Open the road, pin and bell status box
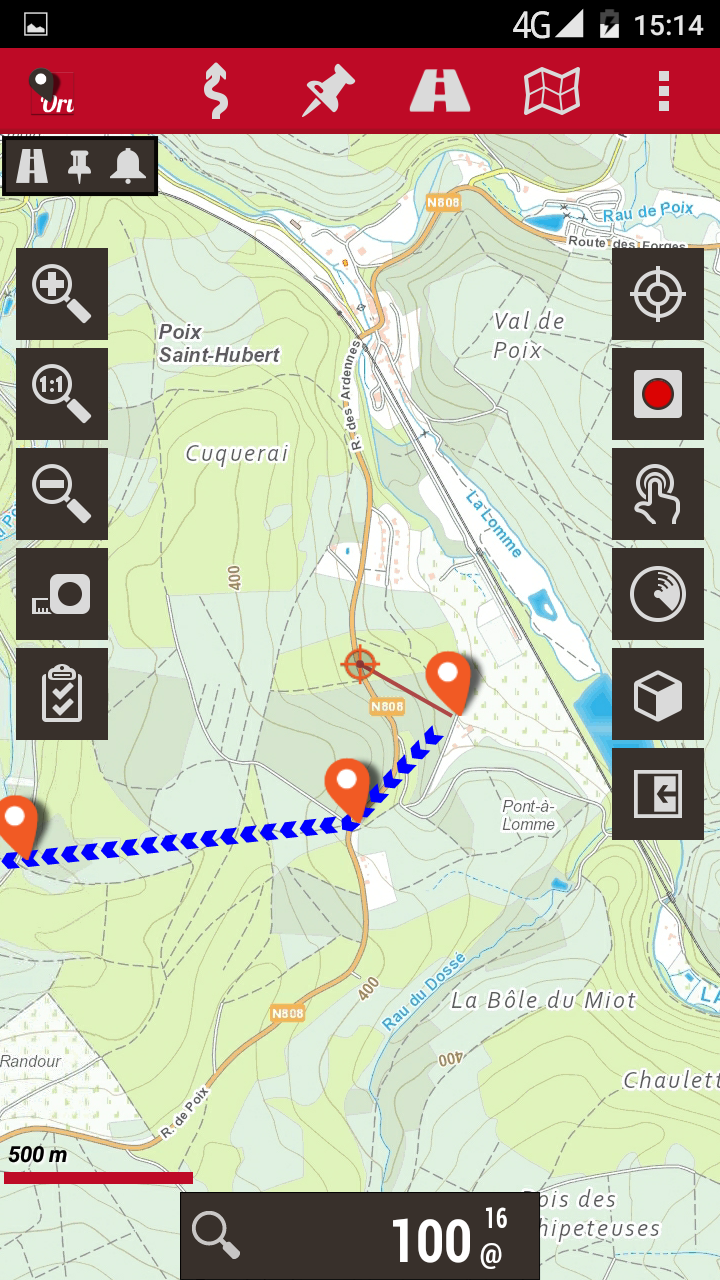This screenshot has height=1280, width=720. pyautogui.click(x=80, y=166)
